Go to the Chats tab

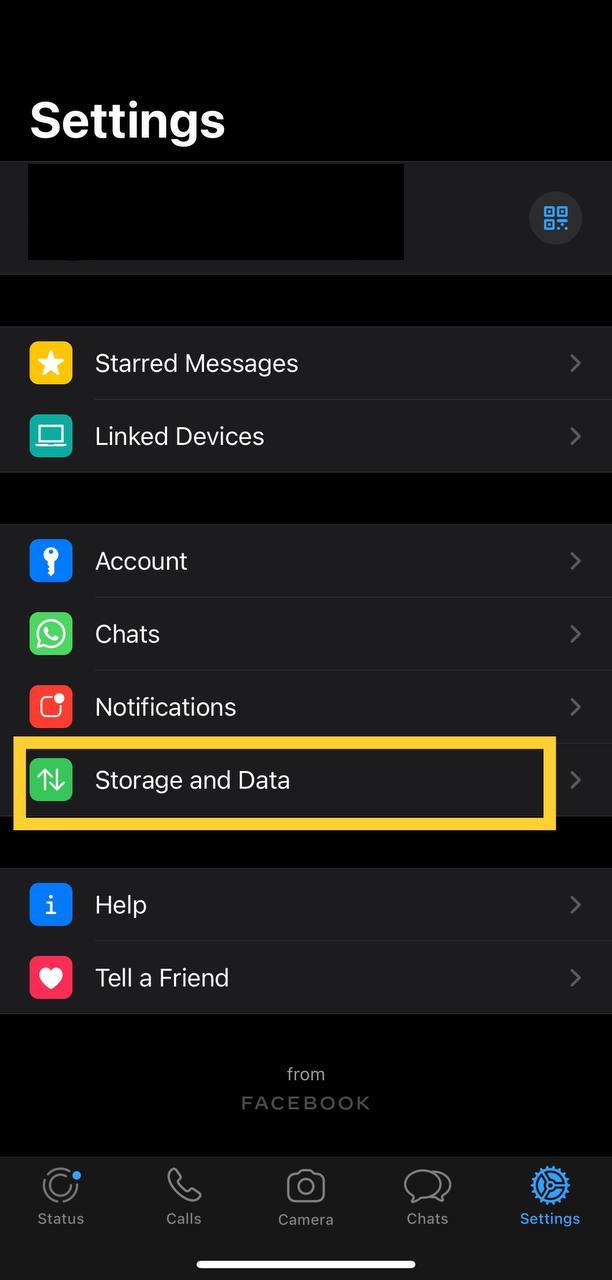click(x=427, y=1197)
